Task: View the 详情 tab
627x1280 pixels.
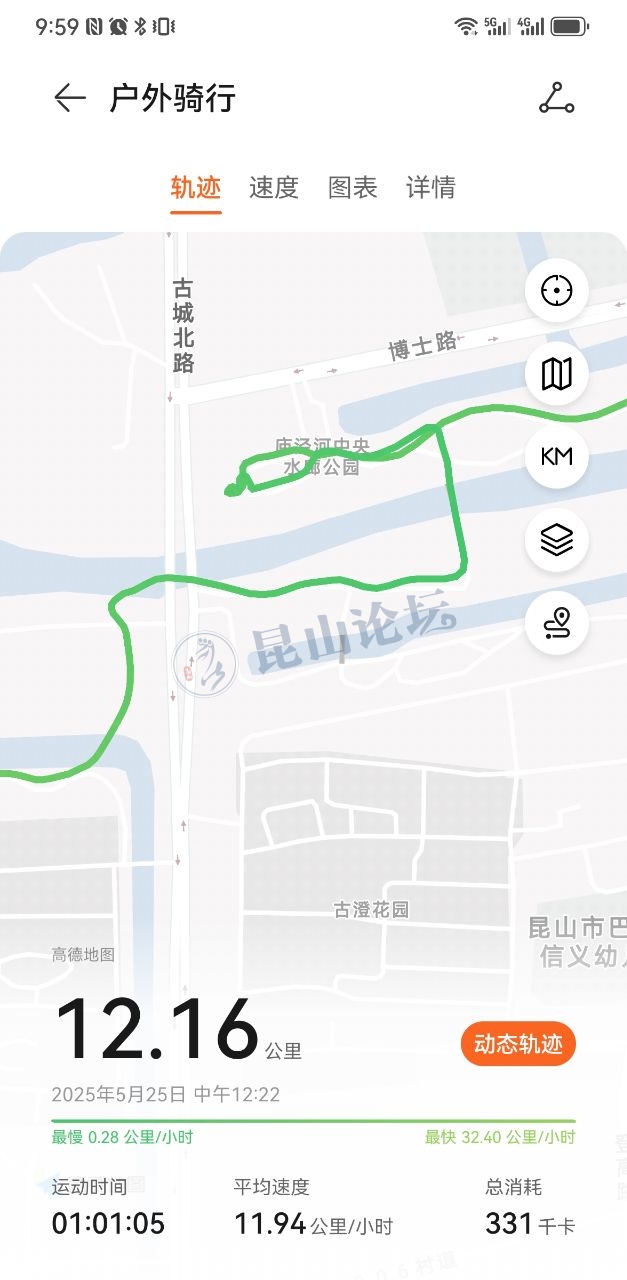Action: tap(431, 188)
